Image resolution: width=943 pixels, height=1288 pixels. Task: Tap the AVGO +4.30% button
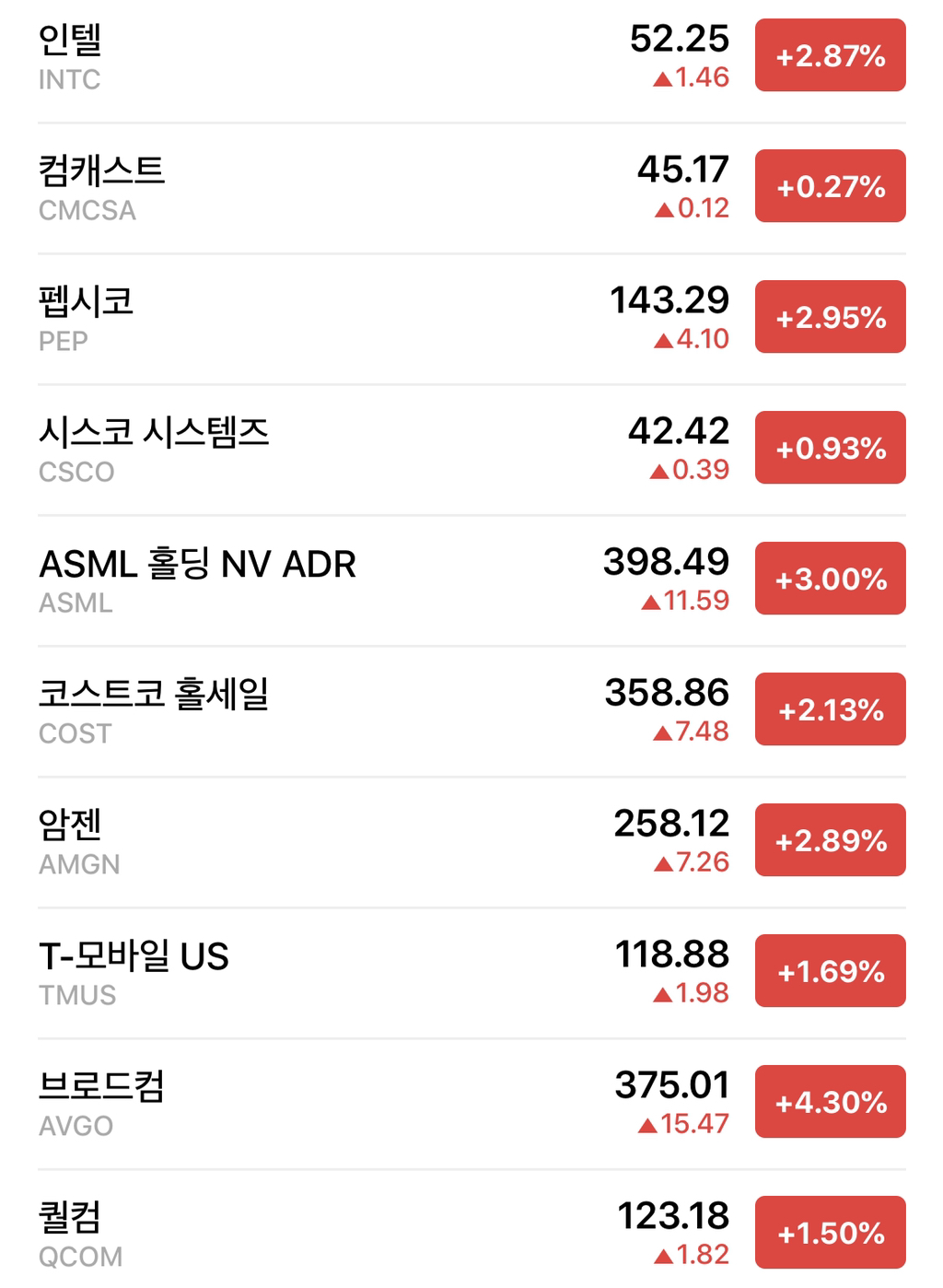tap(829, 1100)
